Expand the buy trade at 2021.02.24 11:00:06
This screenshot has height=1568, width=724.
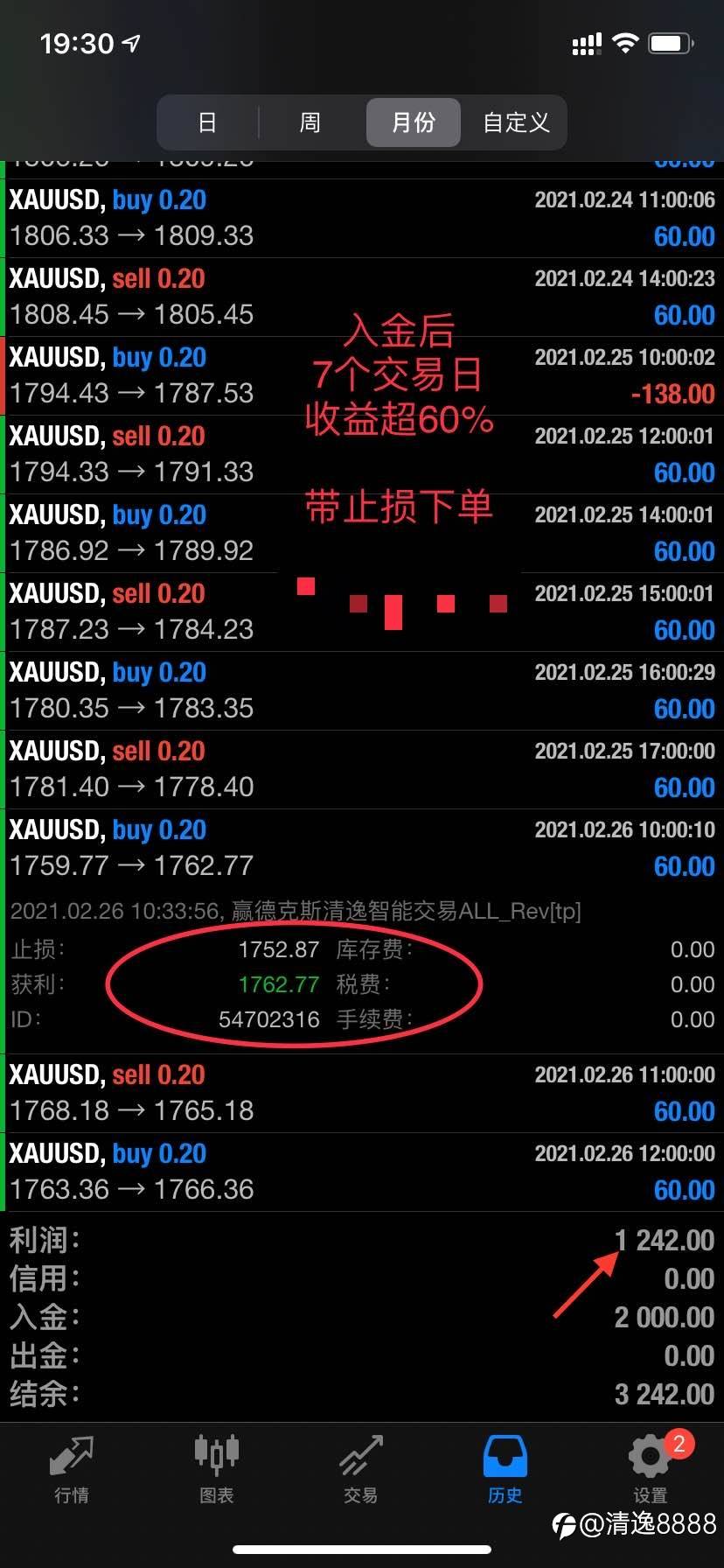click(362, 219)
